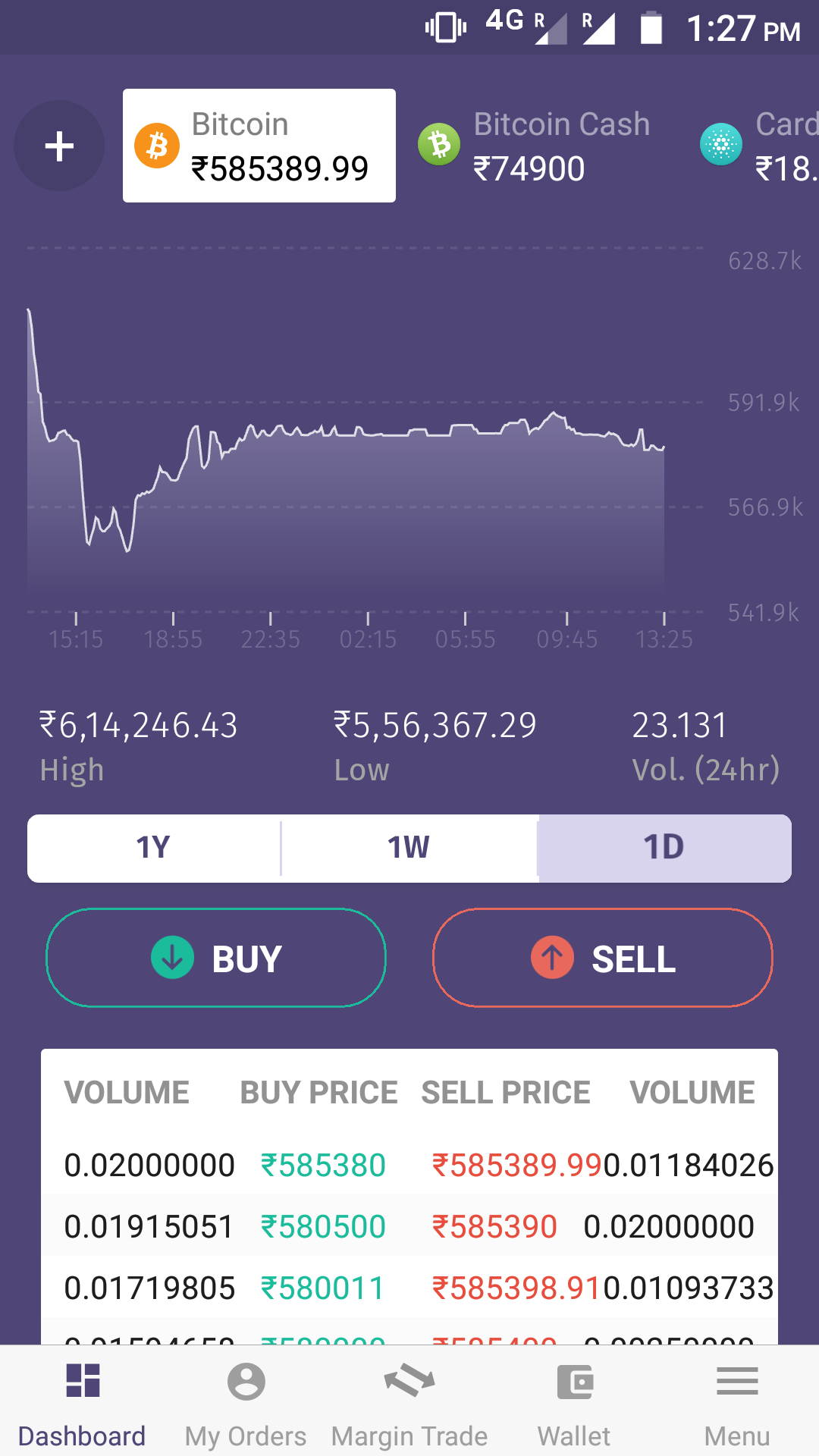Tap the plus icon to add a coin
This screenshot has height=1456, width=819.
[59, 146]
